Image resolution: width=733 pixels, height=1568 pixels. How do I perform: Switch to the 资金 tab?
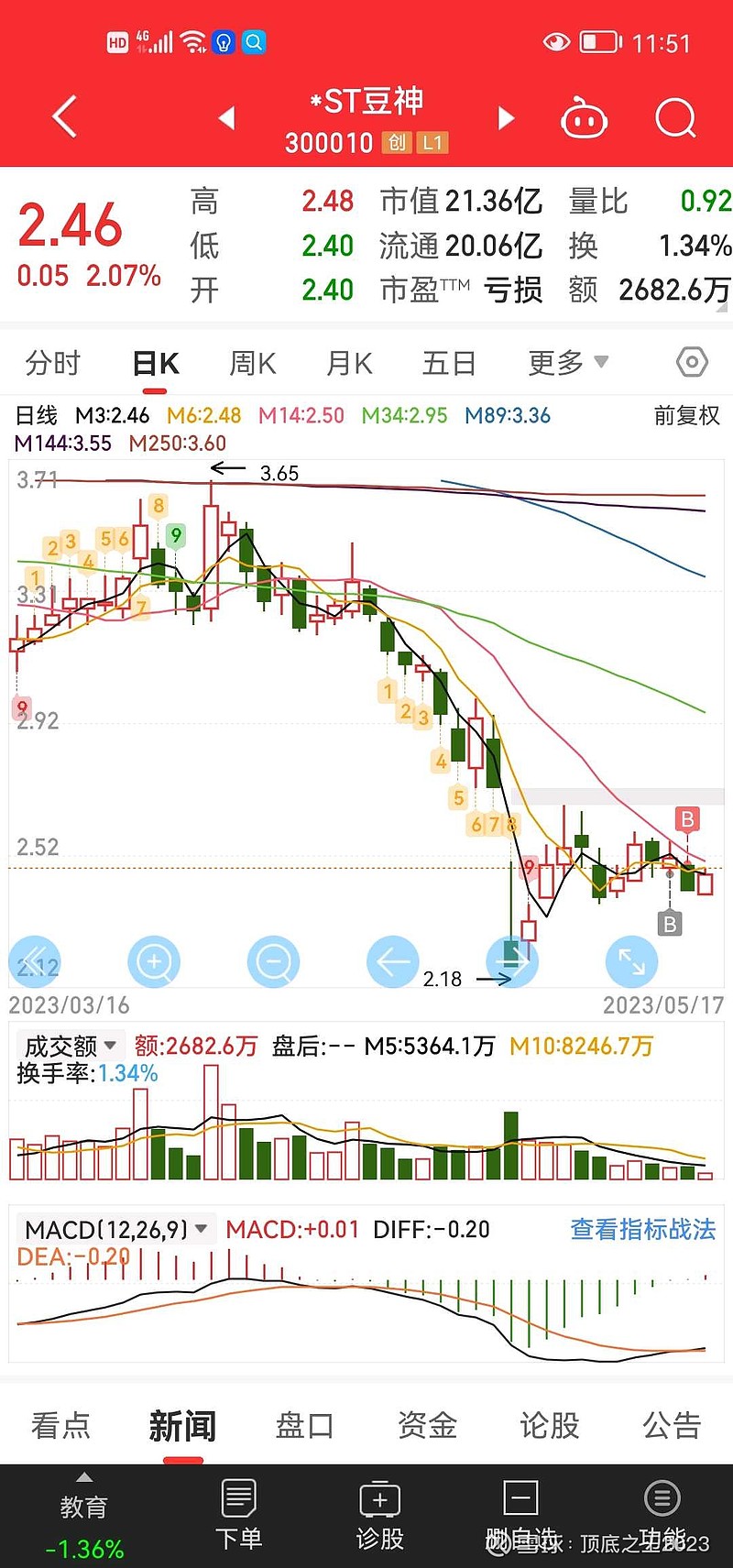(x=427, y=1425)
